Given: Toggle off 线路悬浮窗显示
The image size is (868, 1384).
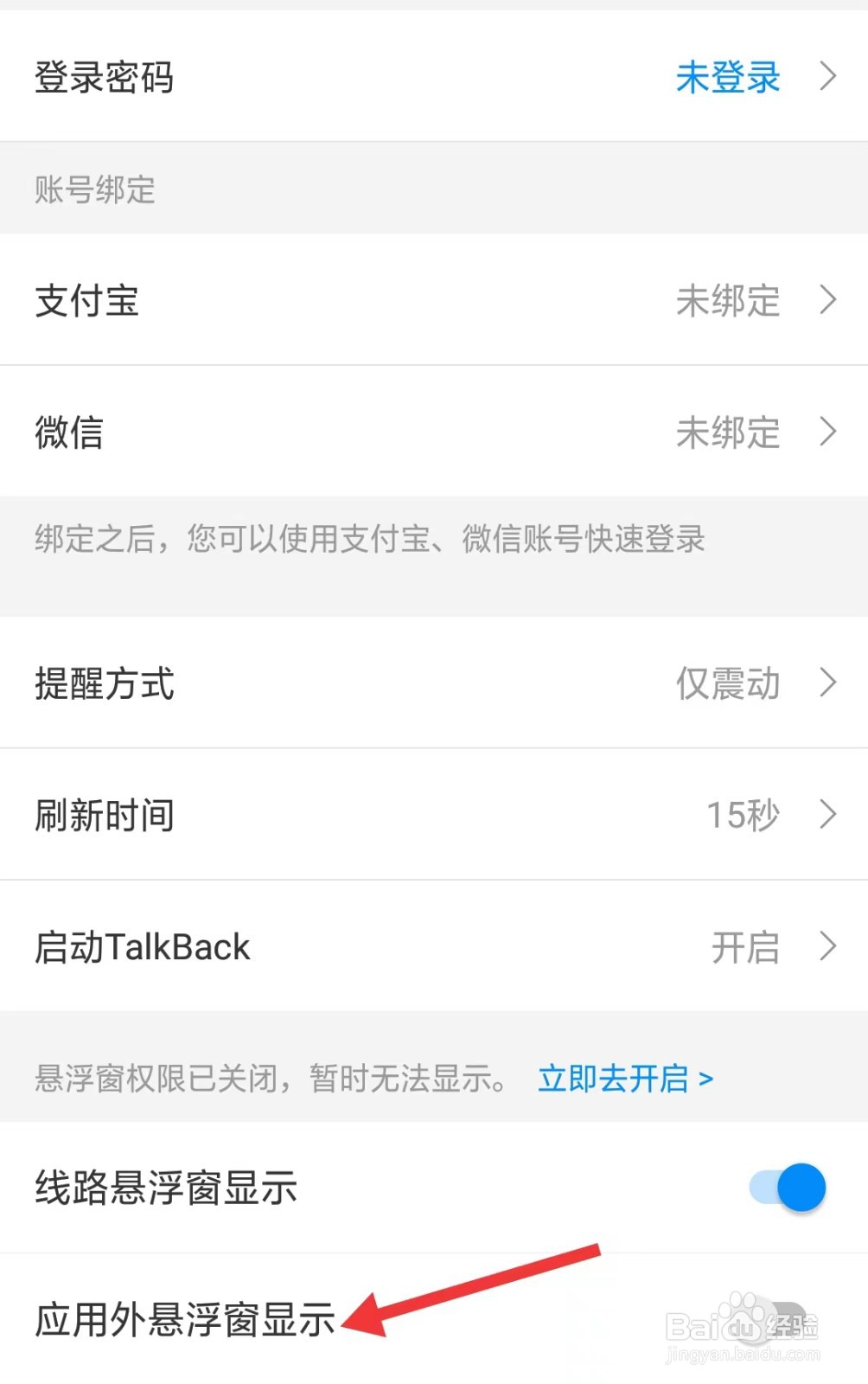Looking at the screenshot, I should coord(781,1188).
